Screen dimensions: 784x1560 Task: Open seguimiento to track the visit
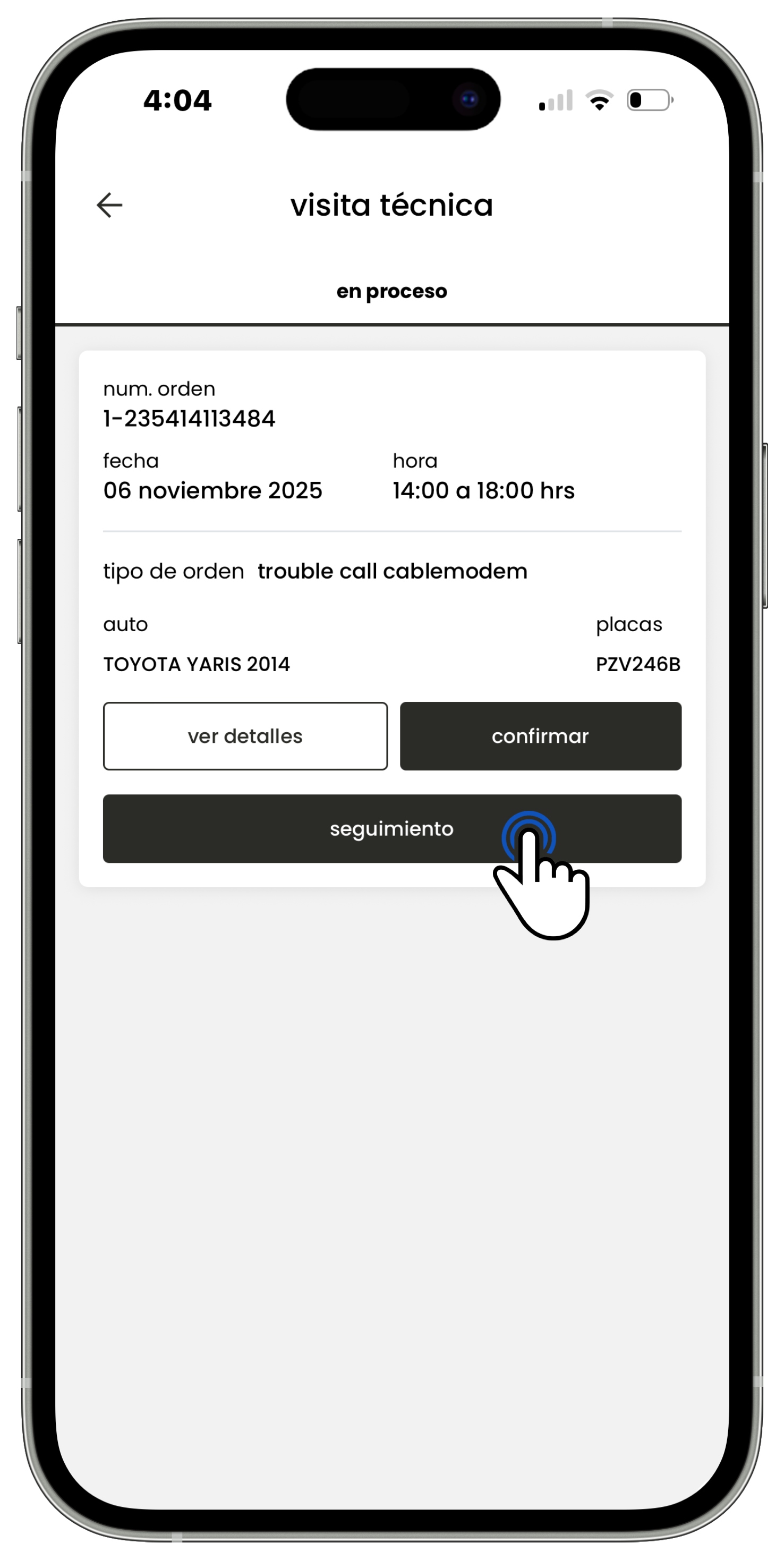(x=393, y=828)
